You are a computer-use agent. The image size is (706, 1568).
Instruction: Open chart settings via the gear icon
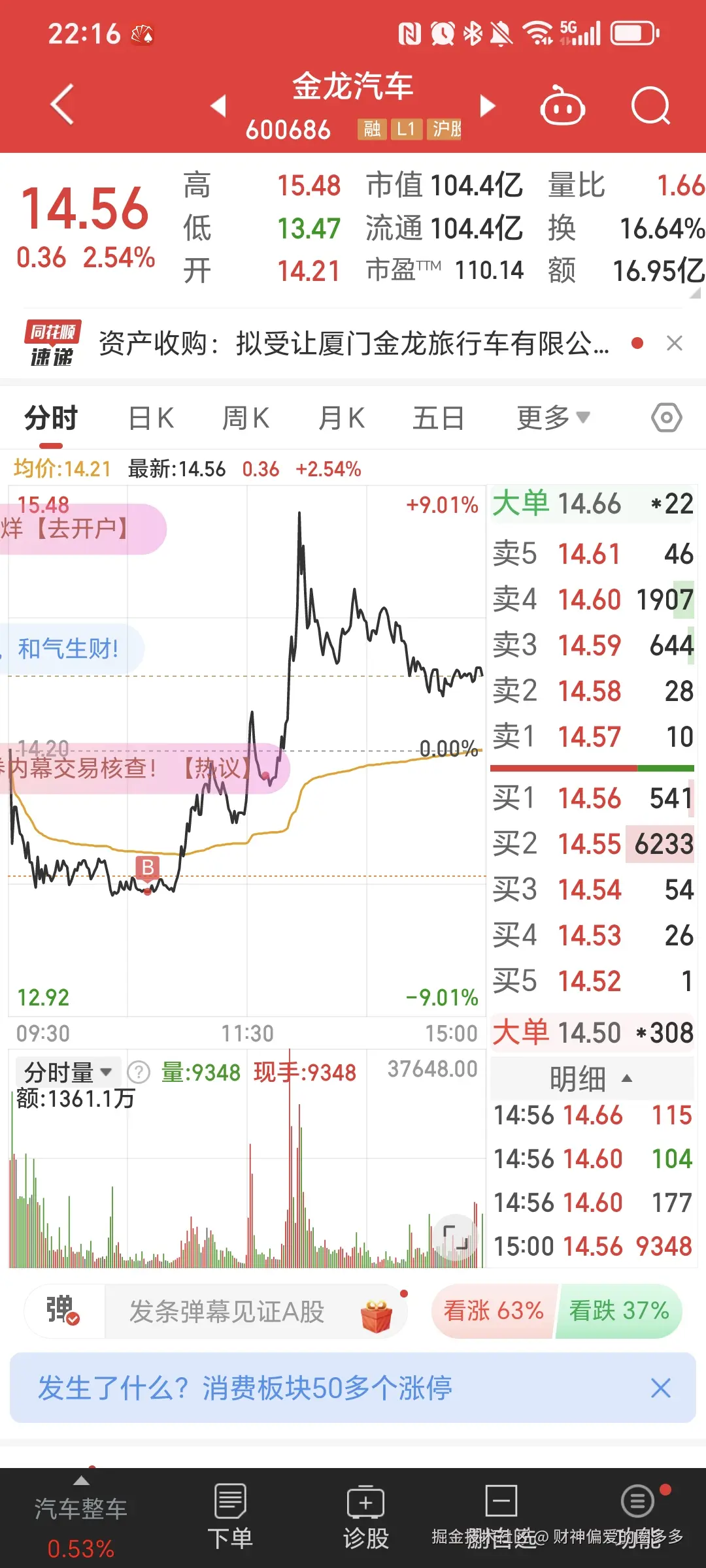[666, 417]
